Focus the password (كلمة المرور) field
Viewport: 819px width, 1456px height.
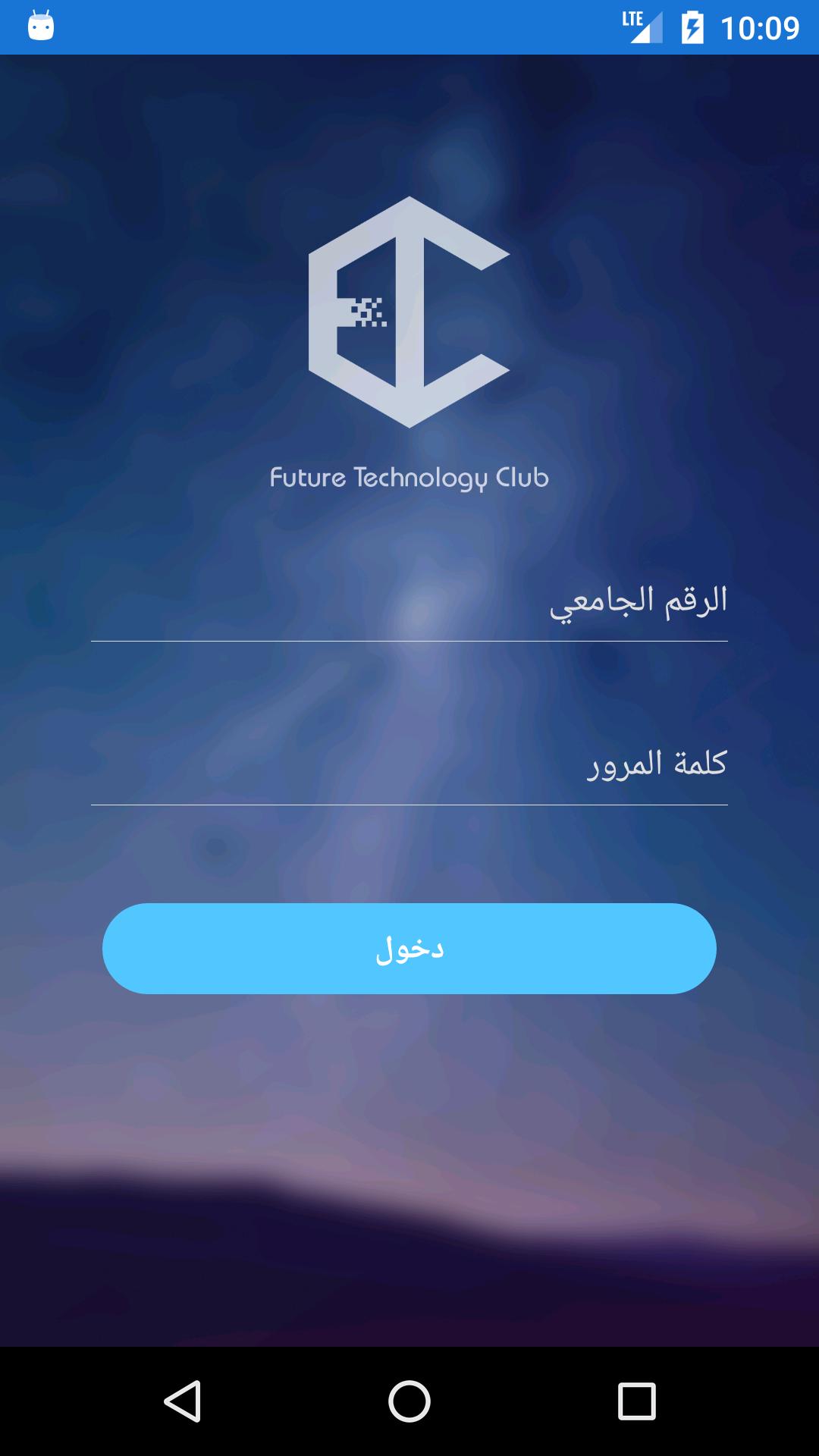pyautogui.click(x=409, y=766)
